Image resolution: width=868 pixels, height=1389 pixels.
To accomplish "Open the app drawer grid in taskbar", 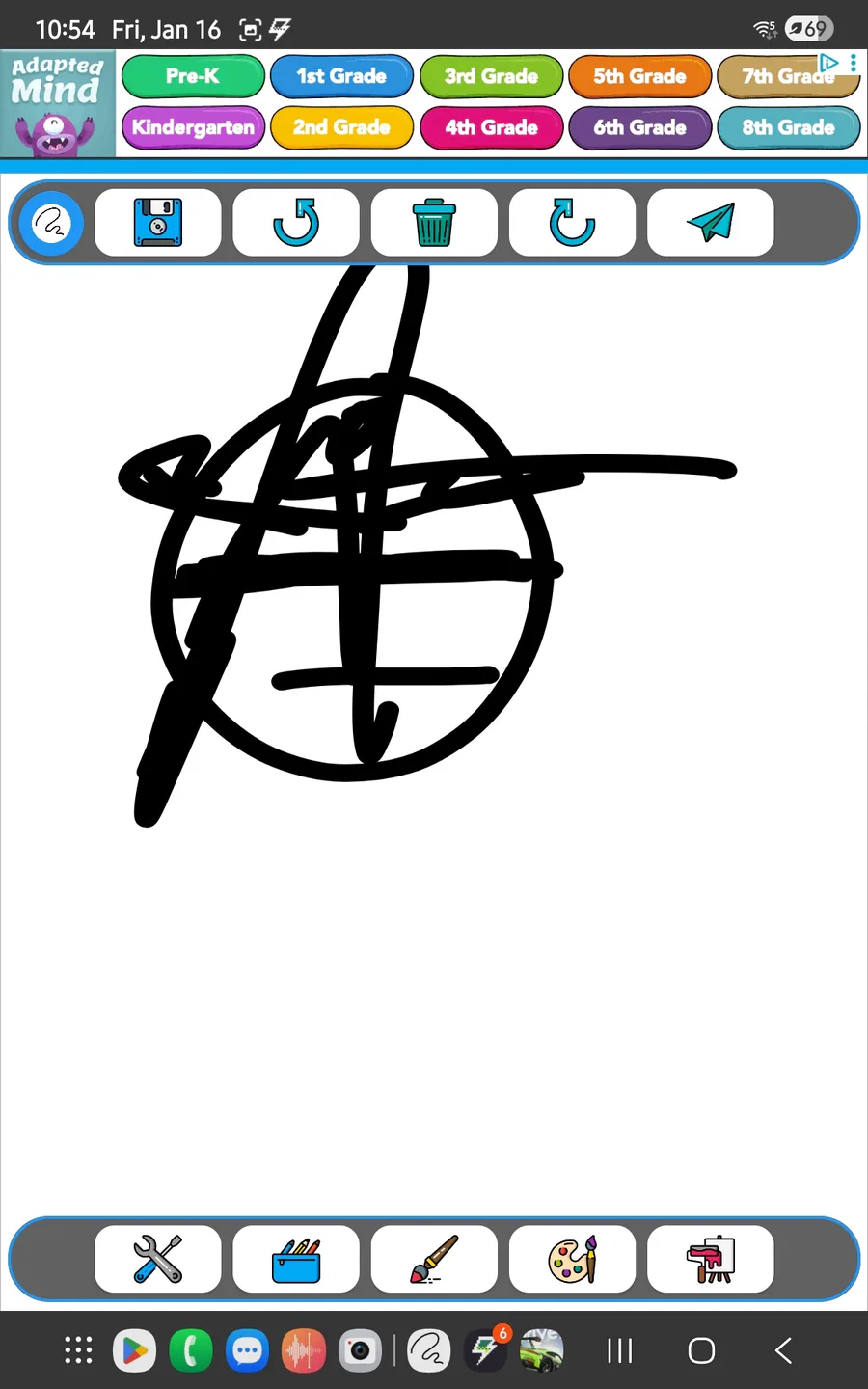I will click(78, 1350).
